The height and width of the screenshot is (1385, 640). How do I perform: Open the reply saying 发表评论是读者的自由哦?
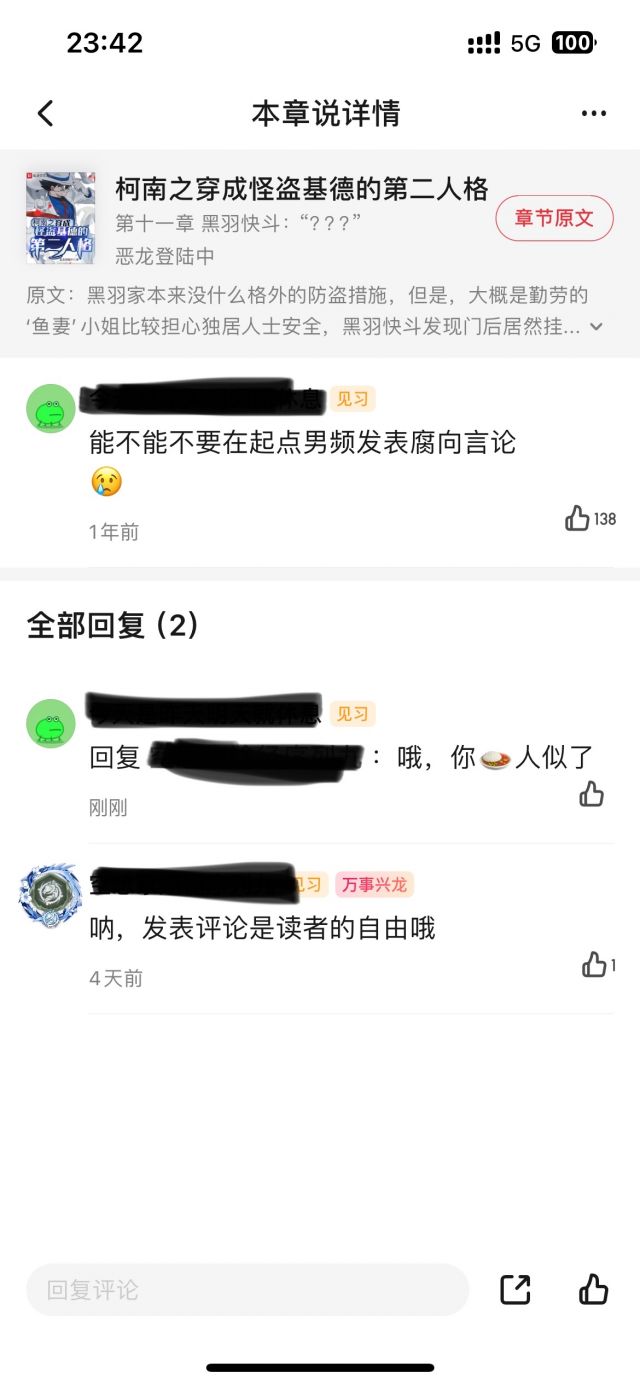263,929
